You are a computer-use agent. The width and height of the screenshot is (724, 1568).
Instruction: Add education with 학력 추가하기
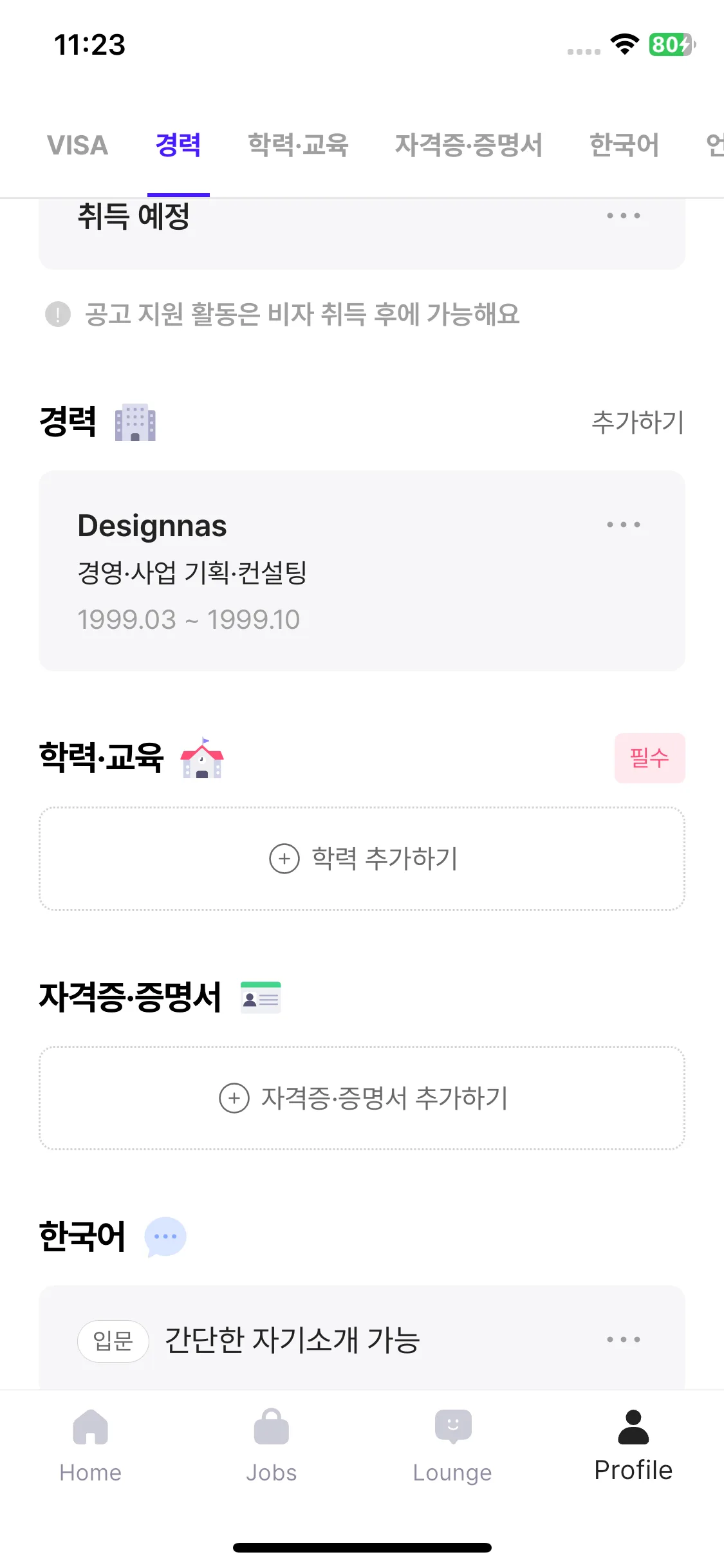click(362, 859)
